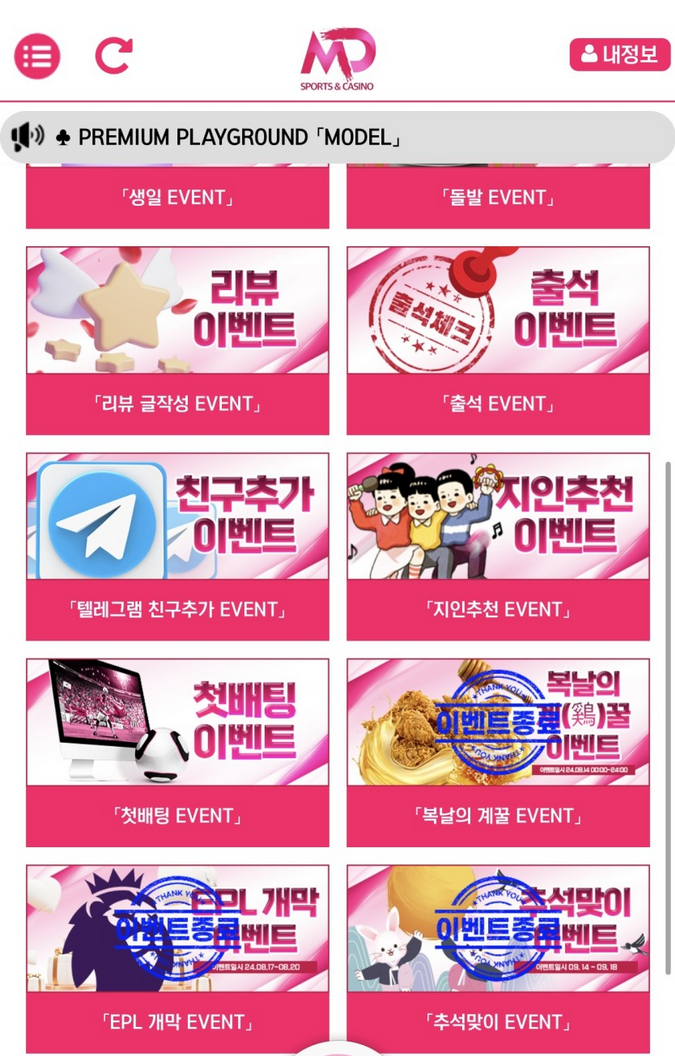View the 출석 EVENT card
The height and width of the screenshot is (1056, 675).
pos(498,340)
